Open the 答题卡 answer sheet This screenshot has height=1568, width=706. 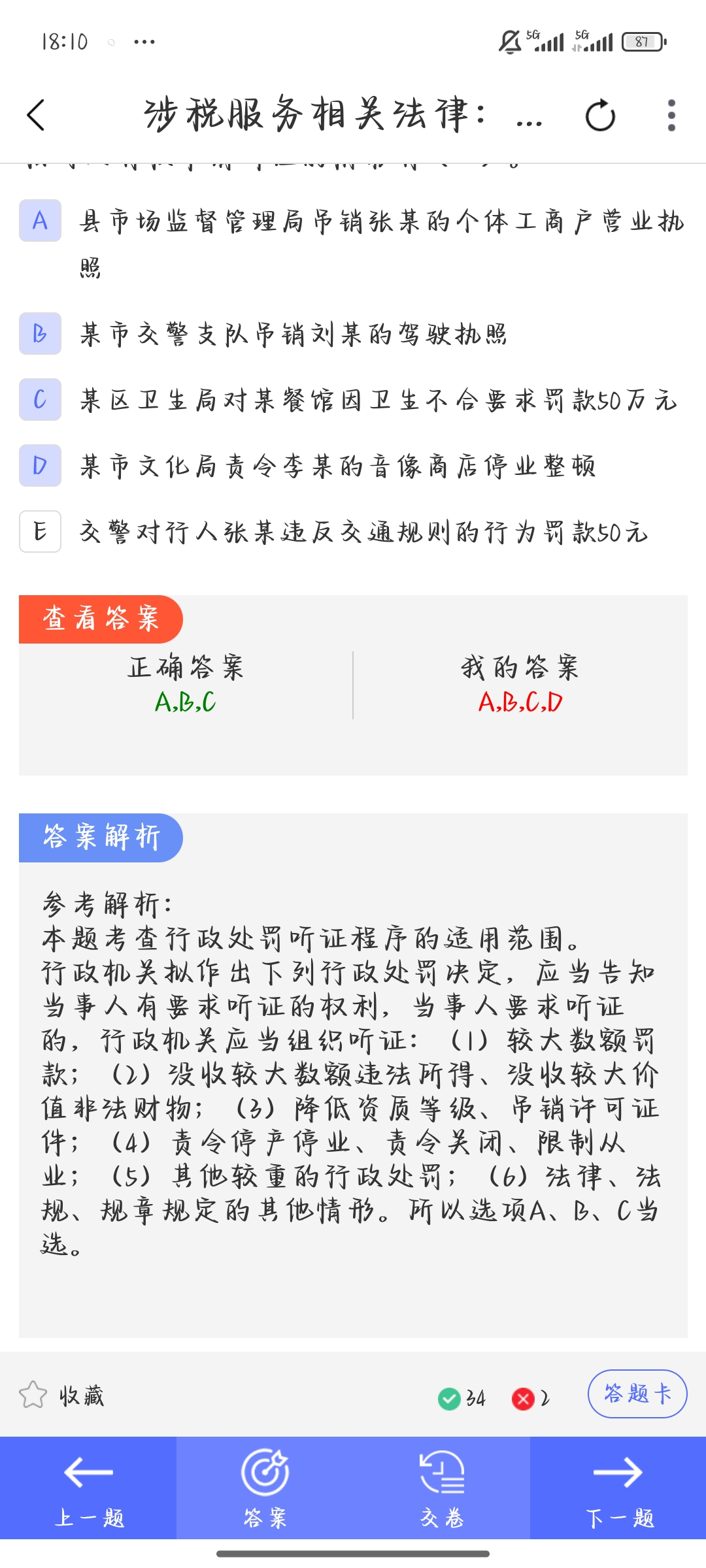click(x=637, y=1394)
